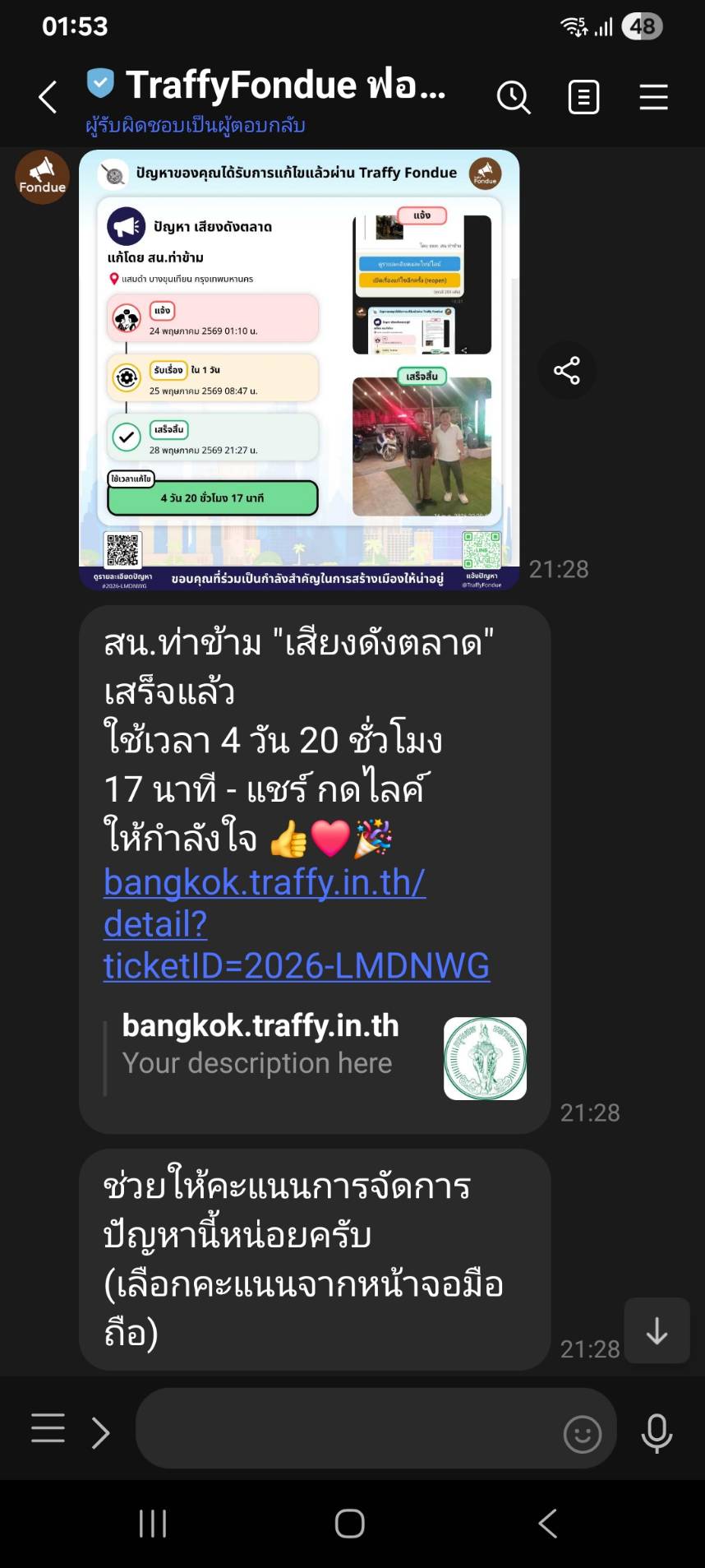The image size is (705, 1568).
Task: Open the bangkok.traffy.in.th ticket link
Action: 296,924
